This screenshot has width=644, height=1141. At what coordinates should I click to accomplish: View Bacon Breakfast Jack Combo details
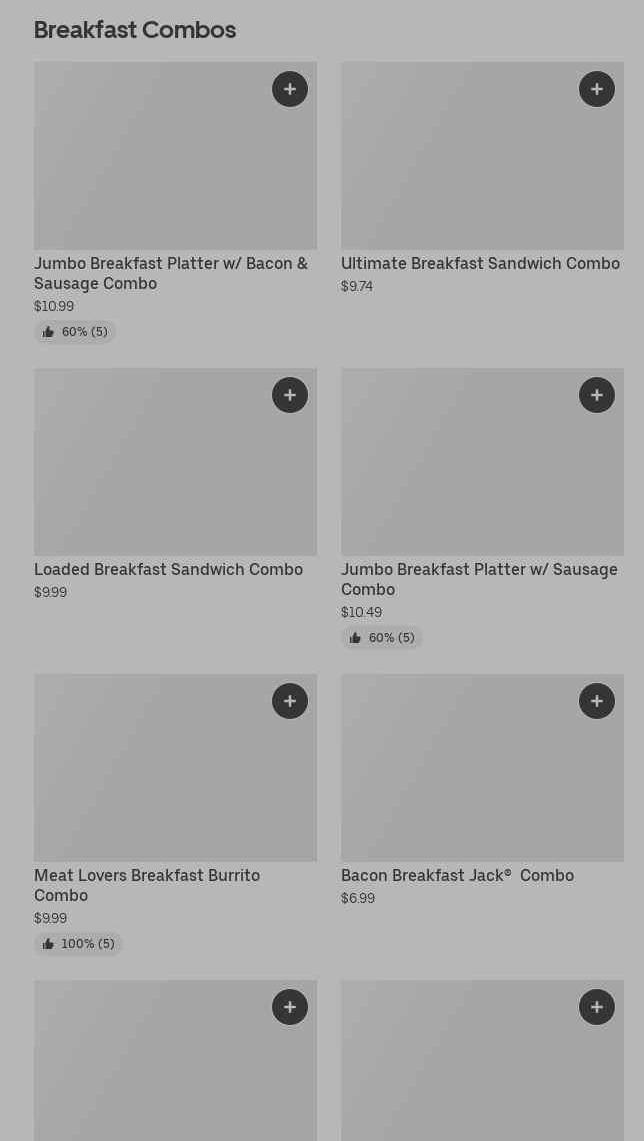457,875
